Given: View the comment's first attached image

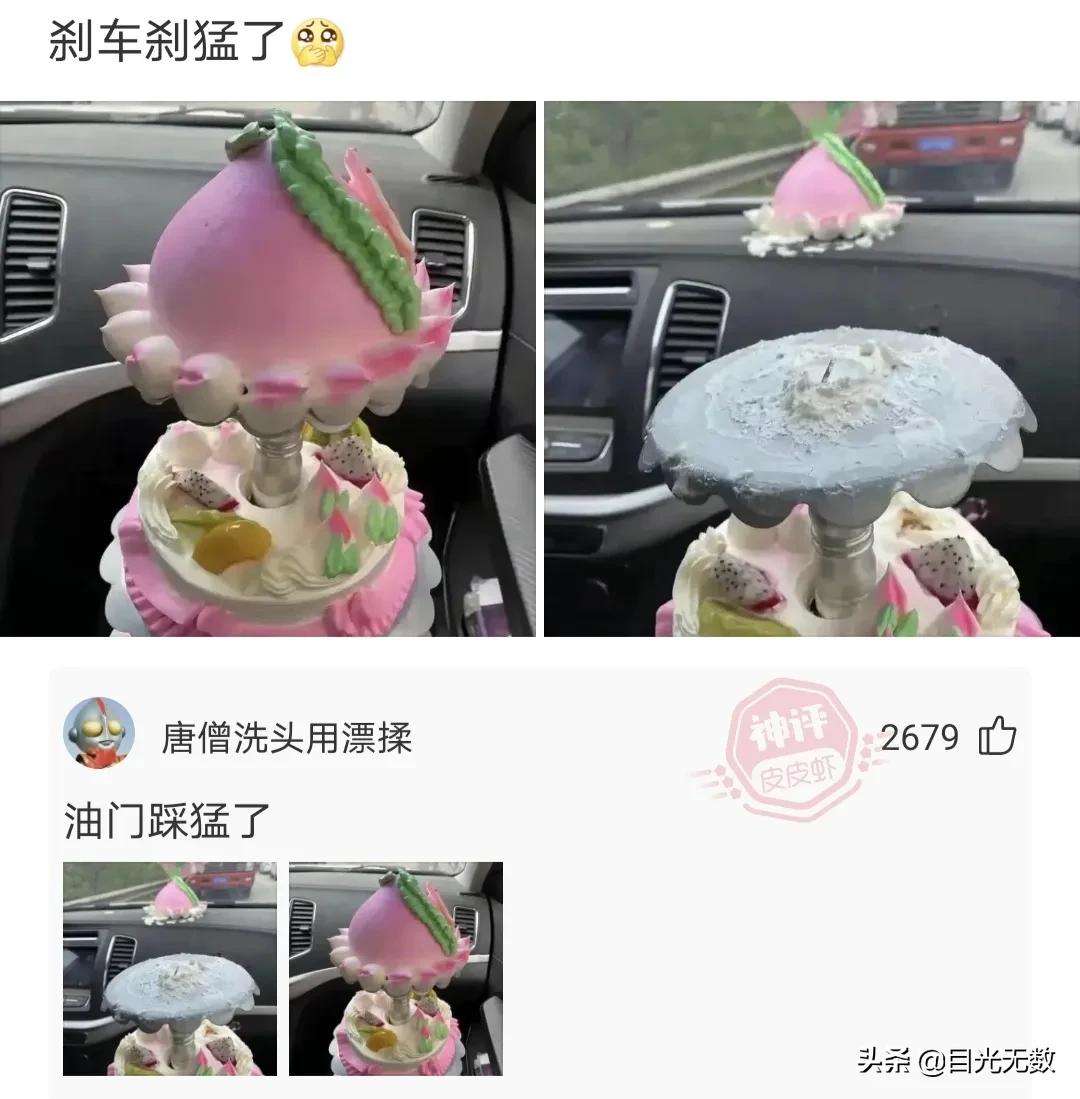Looking at the screenshot, I should click(170, 968).
